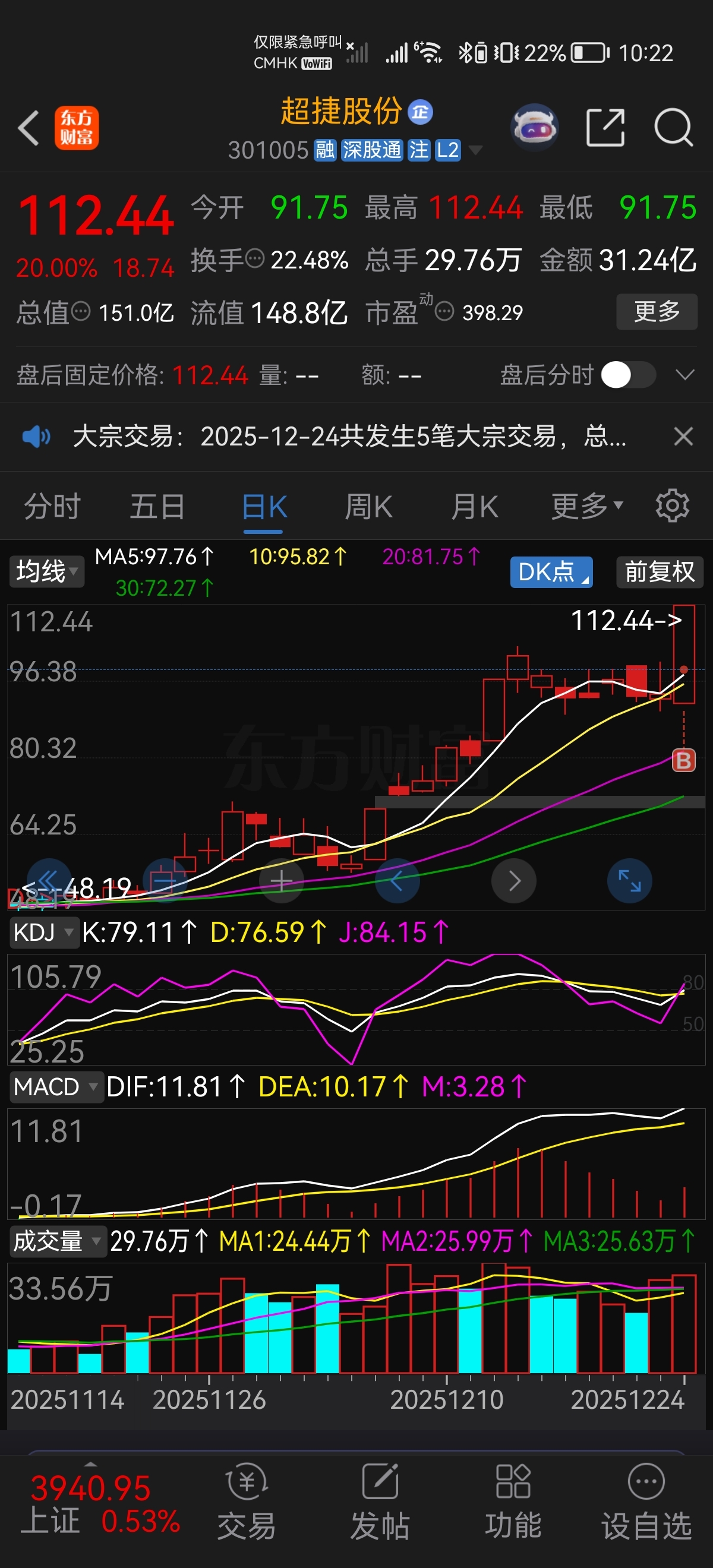This screenshot has width=713, height=1568.
Task: Switch to the 五日 chart tab
Action: 157,507
